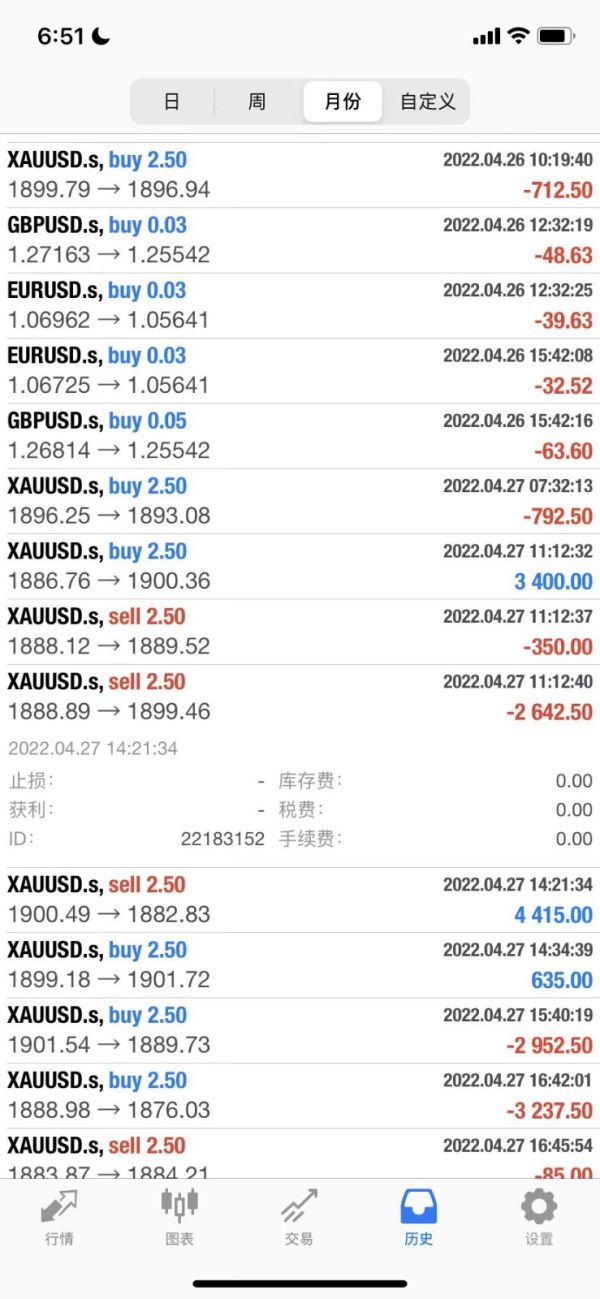Expand the XAUUSD.s trade with profit 3 400.00
600x1299 pixels.
300,566
